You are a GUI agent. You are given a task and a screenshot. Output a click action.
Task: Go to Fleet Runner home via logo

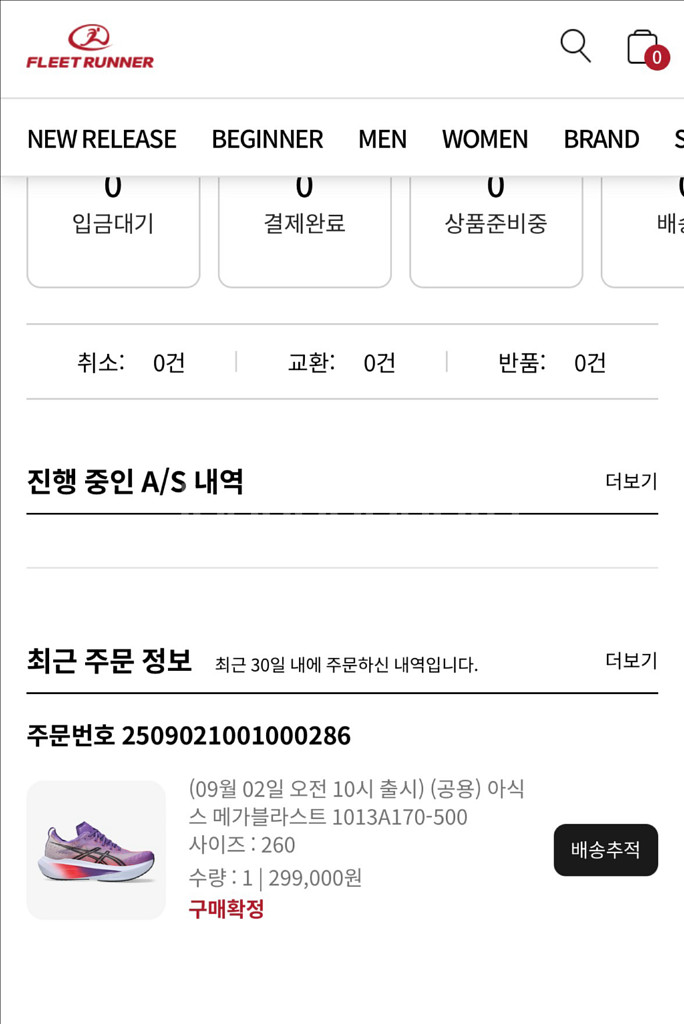click(90, 47)
